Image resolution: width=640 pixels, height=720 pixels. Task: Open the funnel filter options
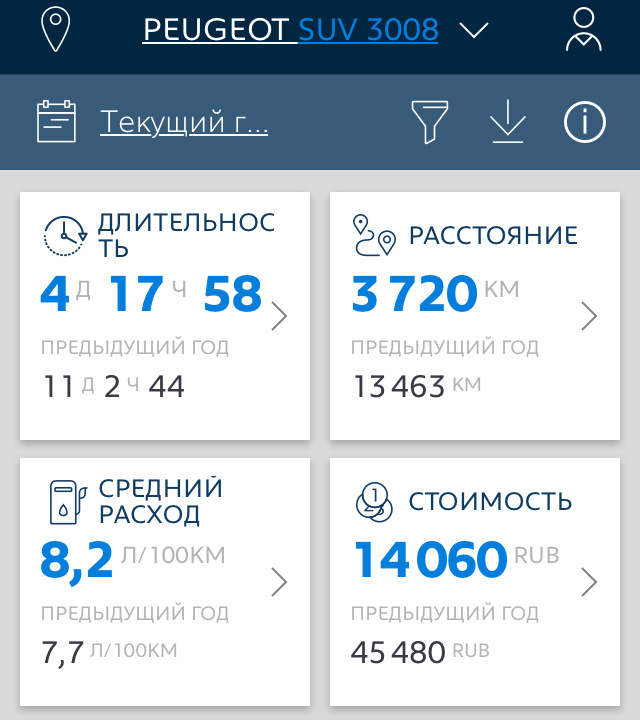[x=430, y=122]
